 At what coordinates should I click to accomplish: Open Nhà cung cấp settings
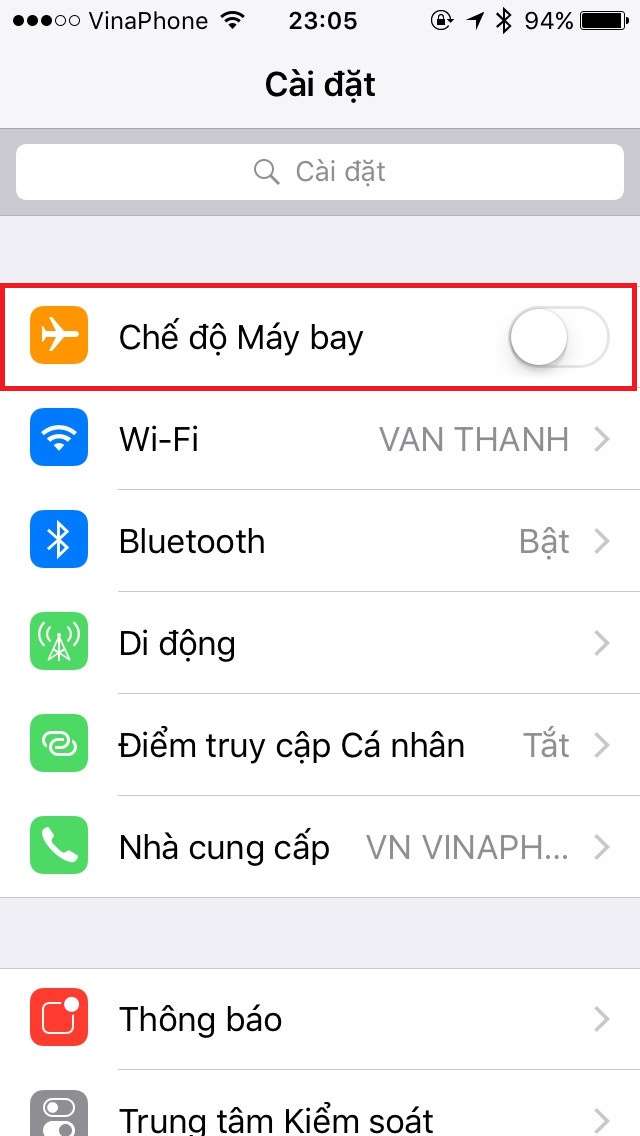tap(320, 847)
